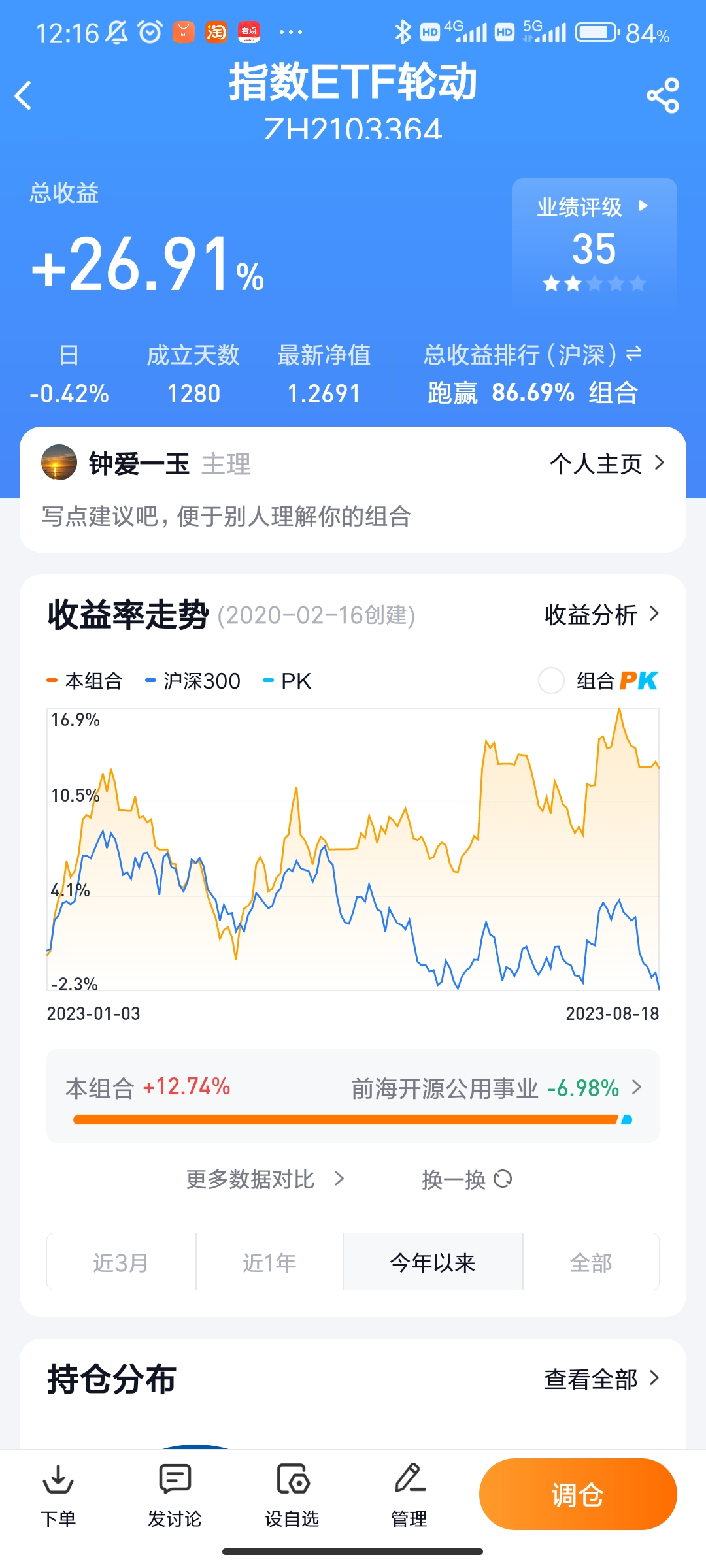Share this portfolio via share icon
This screenshot has width=706, height=1568.
point(663,96)
